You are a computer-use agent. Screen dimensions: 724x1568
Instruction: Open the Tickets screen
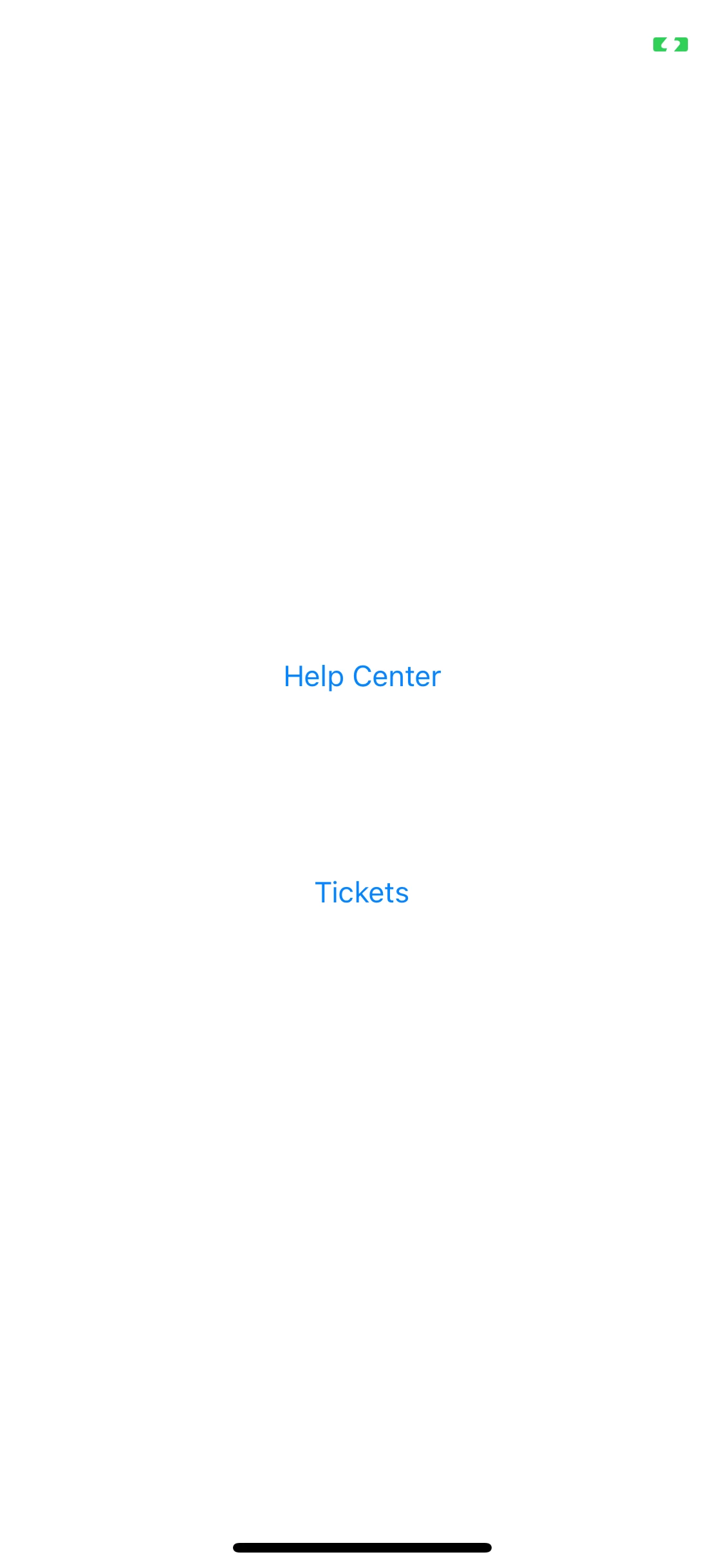click(362, 893)
